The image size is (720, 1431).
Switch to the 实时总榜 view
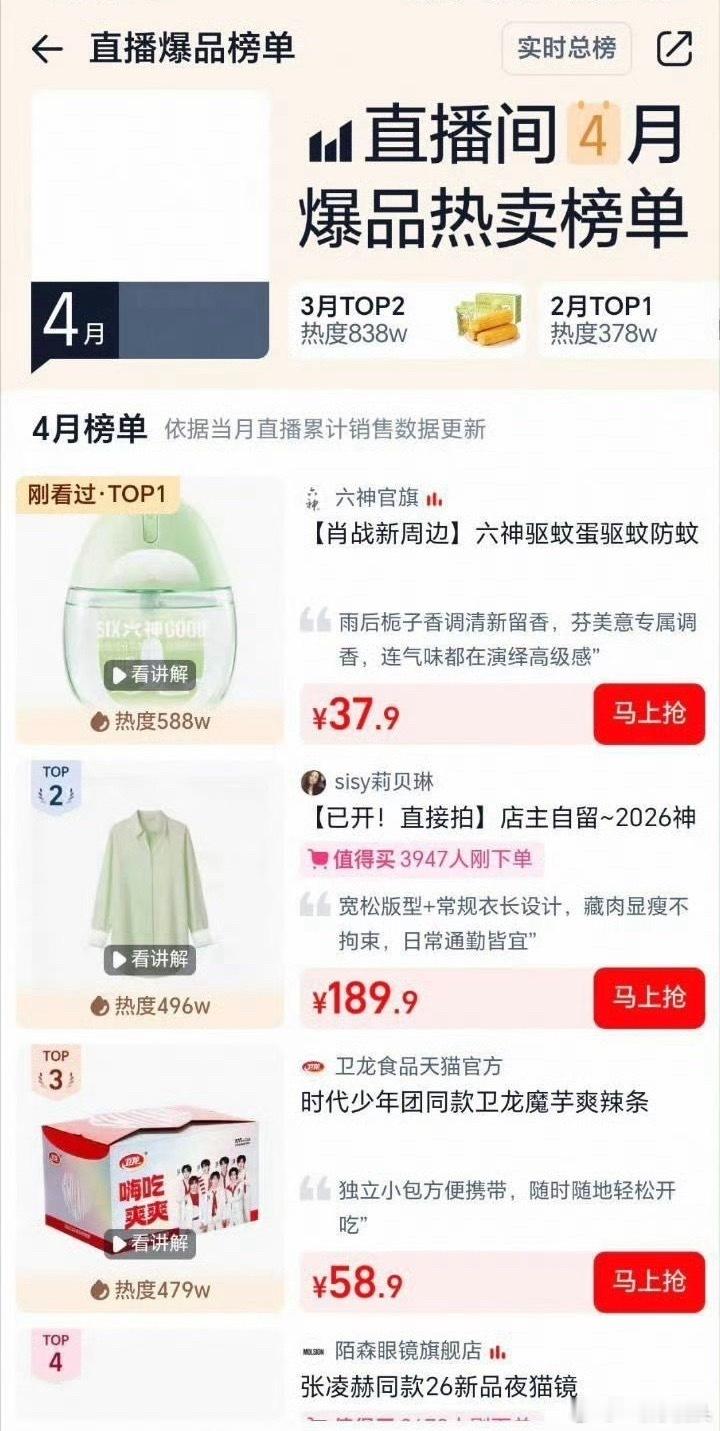tap(566, 46)
